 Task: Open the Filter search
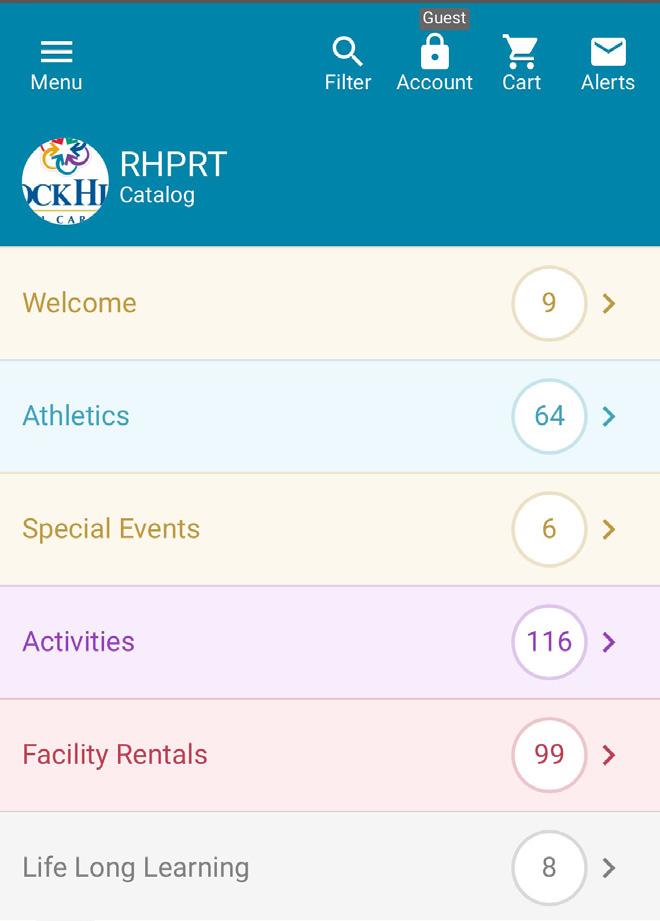pyautogui.click(x=347, y=65)
